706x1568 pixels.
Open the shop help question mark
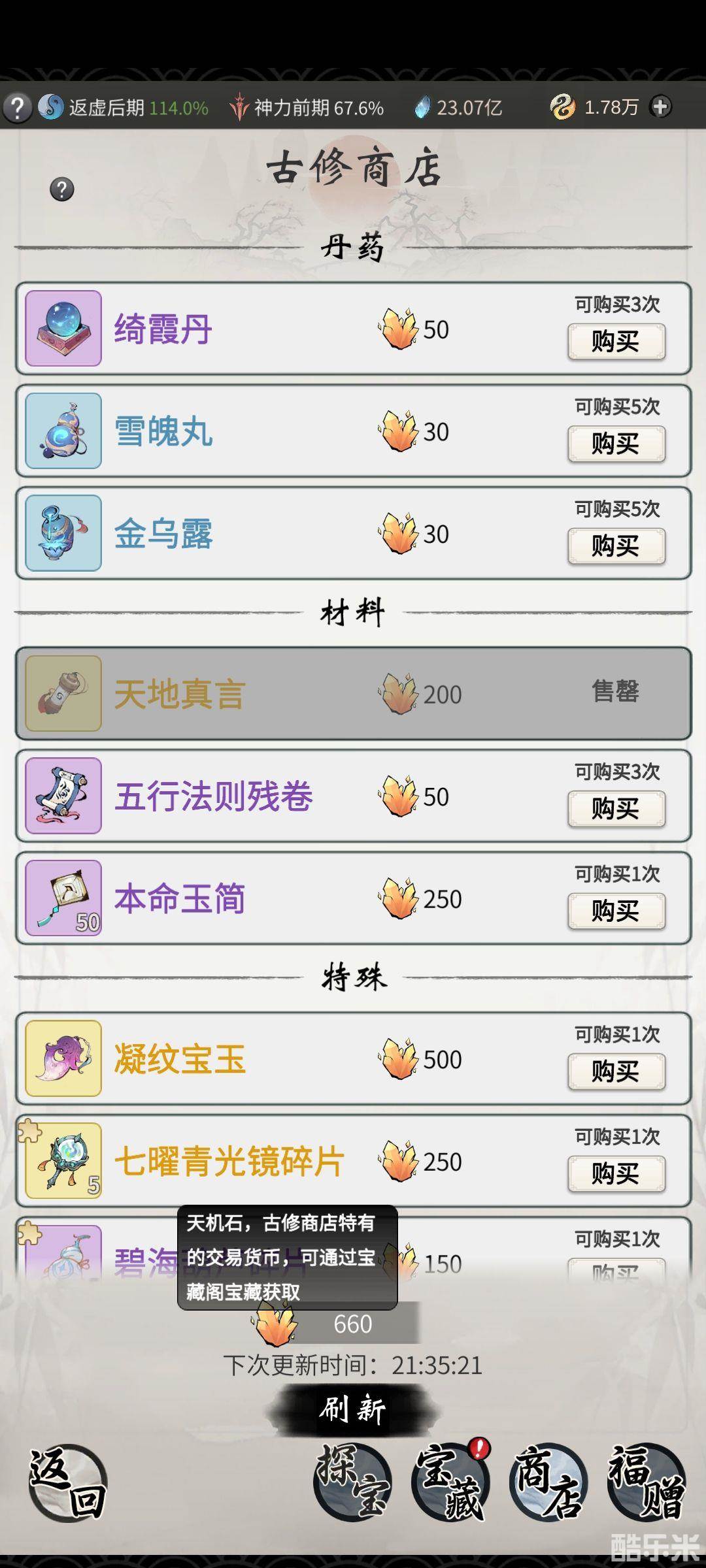(62, 189)
